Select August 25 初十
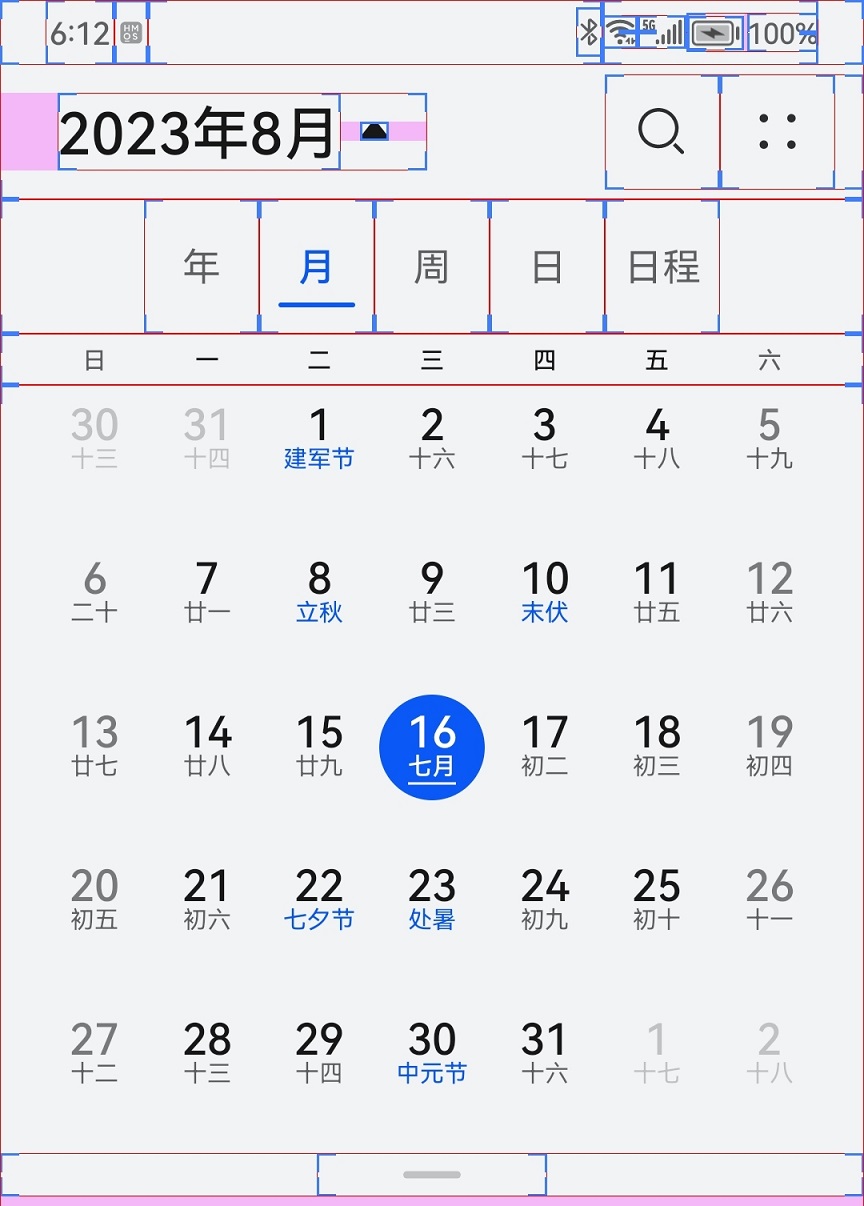864x1206 pixels. pyautogui.click(x=657, y=899)
